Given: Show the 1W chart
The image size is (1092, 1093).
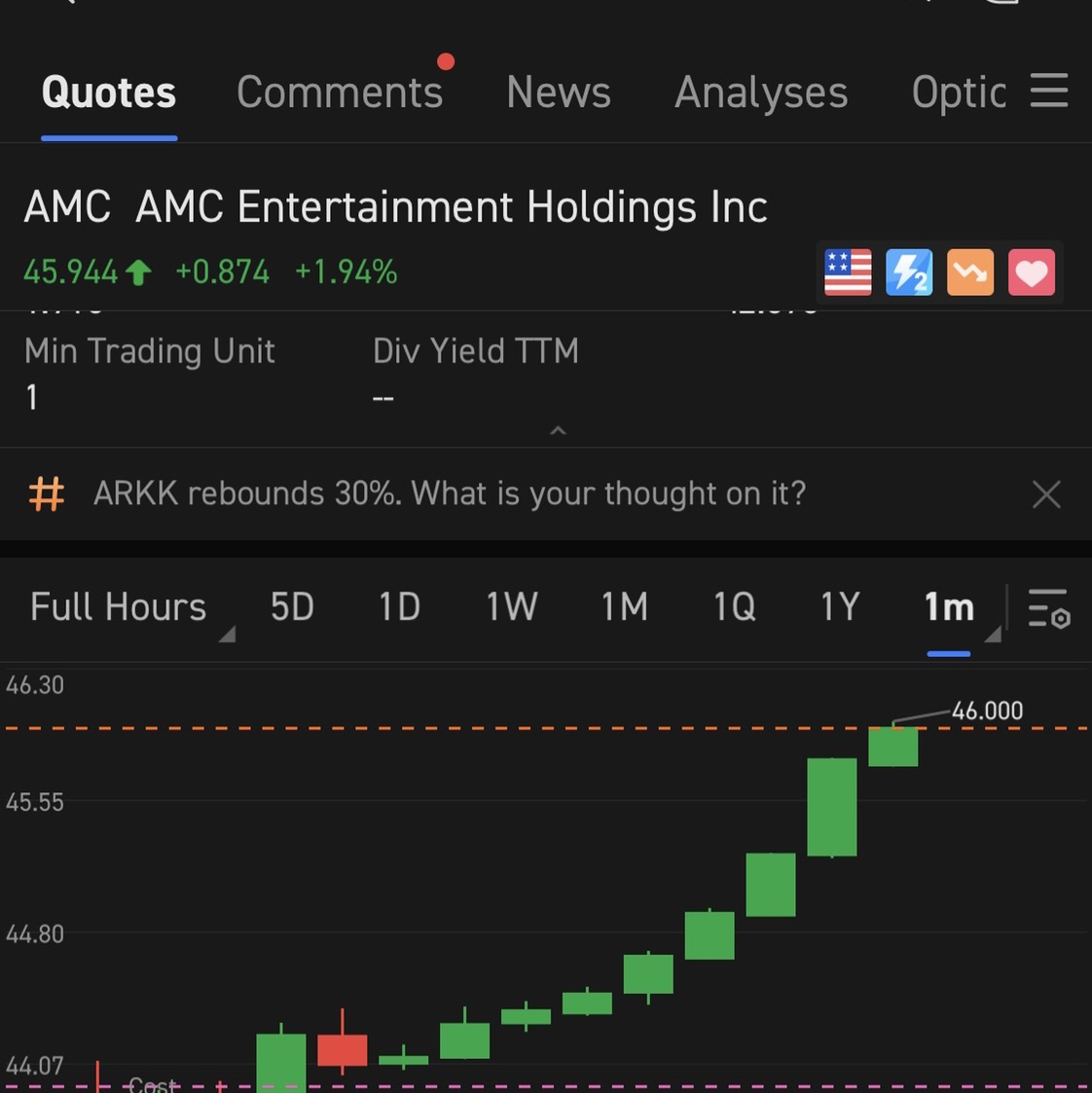Looking at the screenshot, I should [x=511, y=608].
